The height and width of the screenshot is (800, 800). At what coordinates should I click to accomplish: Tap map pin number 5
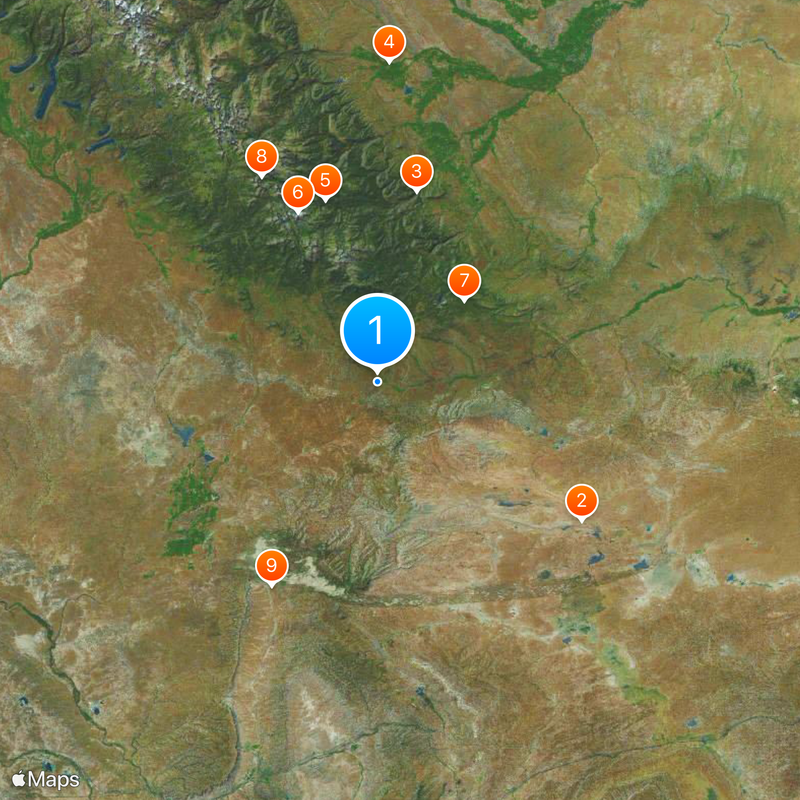click(325, 181)
